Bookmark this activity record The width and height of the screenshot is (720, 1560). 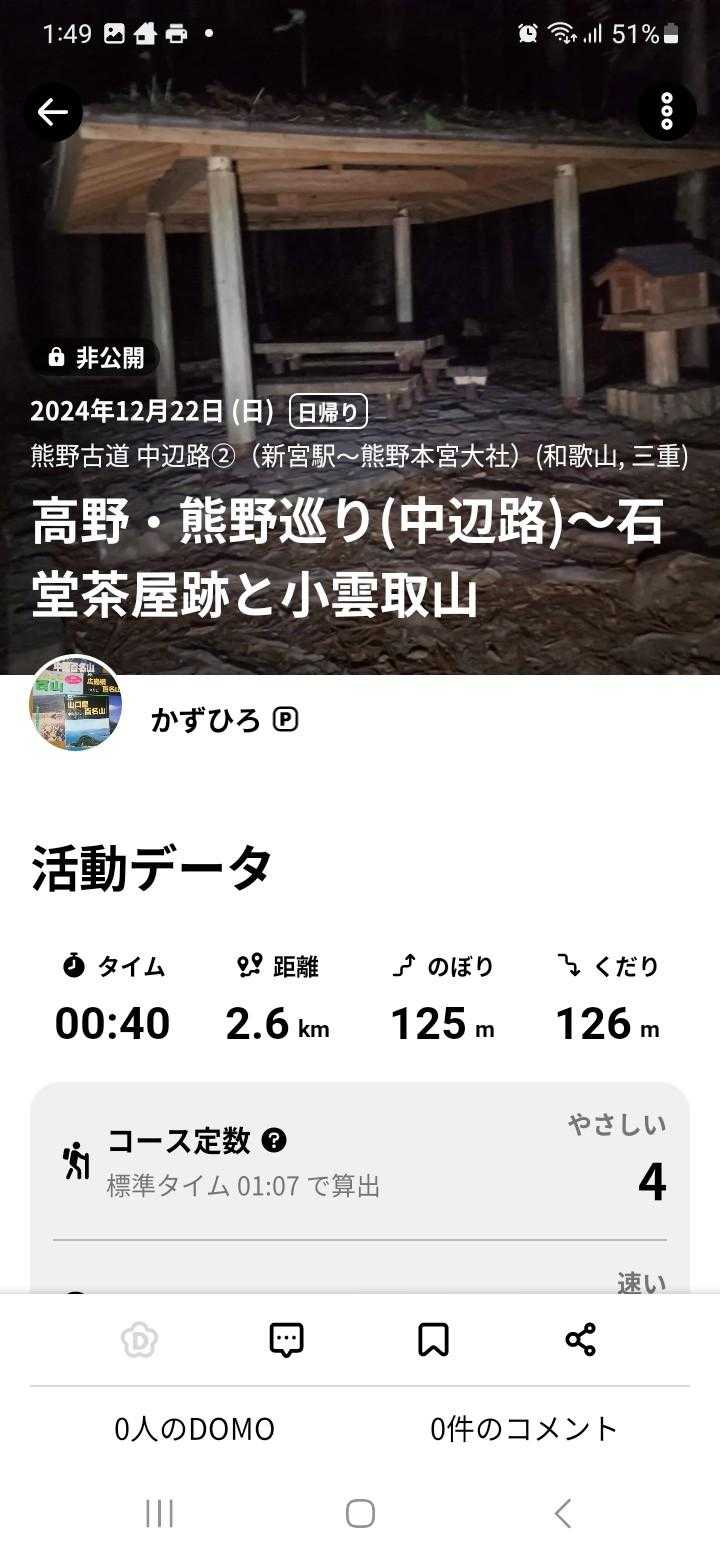click(x=433, y=1339)
